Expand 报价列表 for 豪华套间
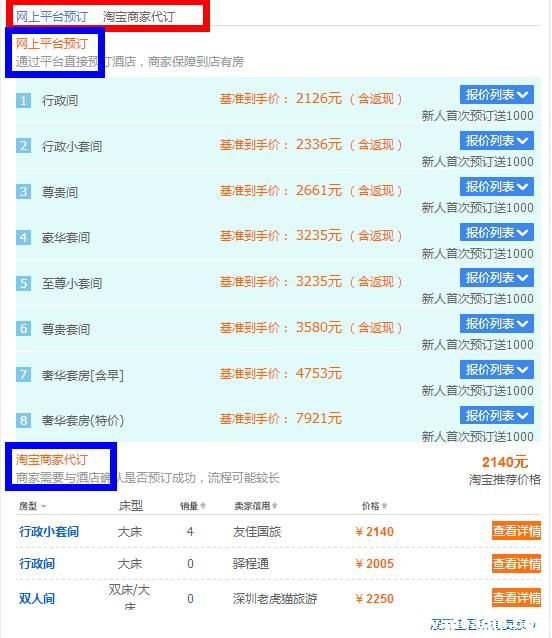Image resolution: width=552 pixels, height=638 pixels. pyautogui.click(x=497, y=233)
